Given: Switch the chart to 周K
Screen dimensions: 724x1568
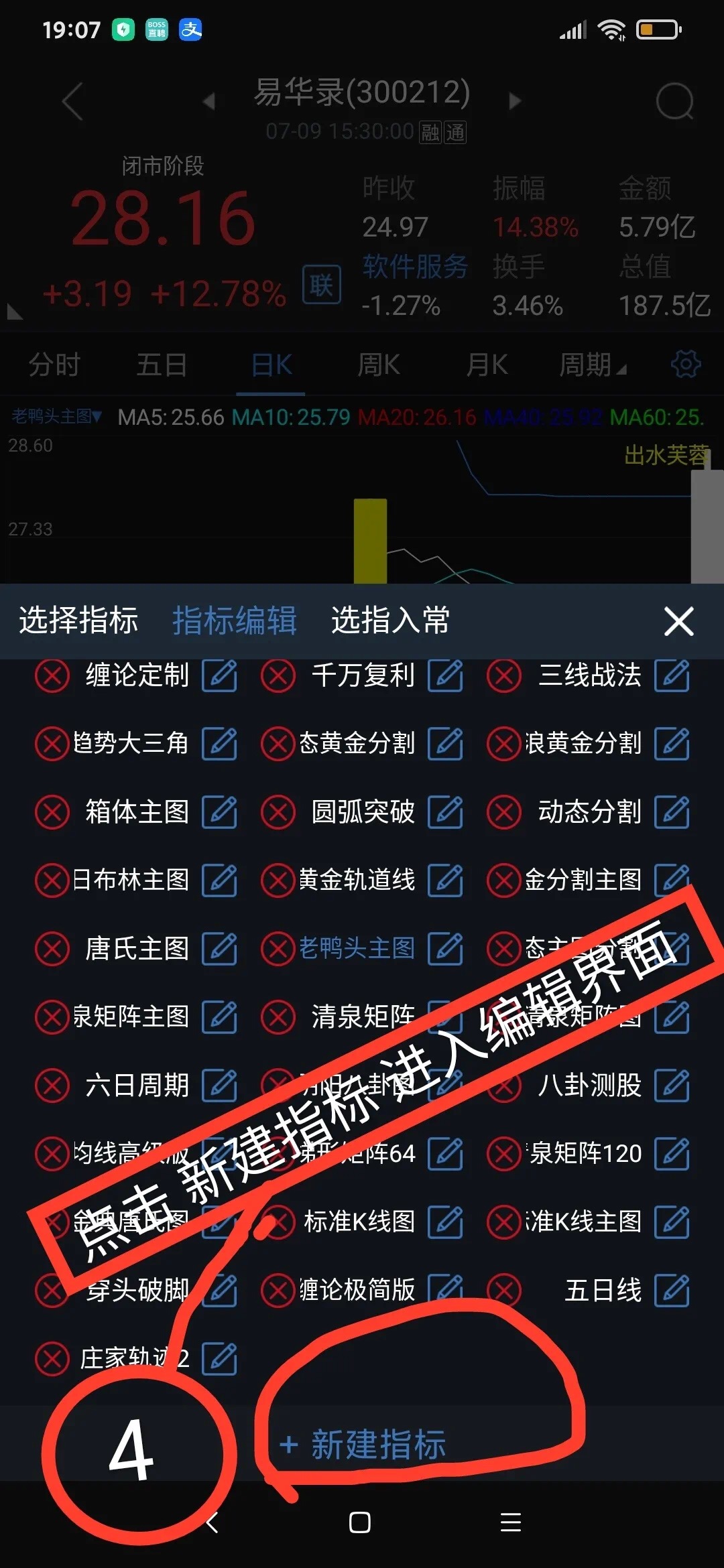Looking at the screenshot, I should 379,366.
